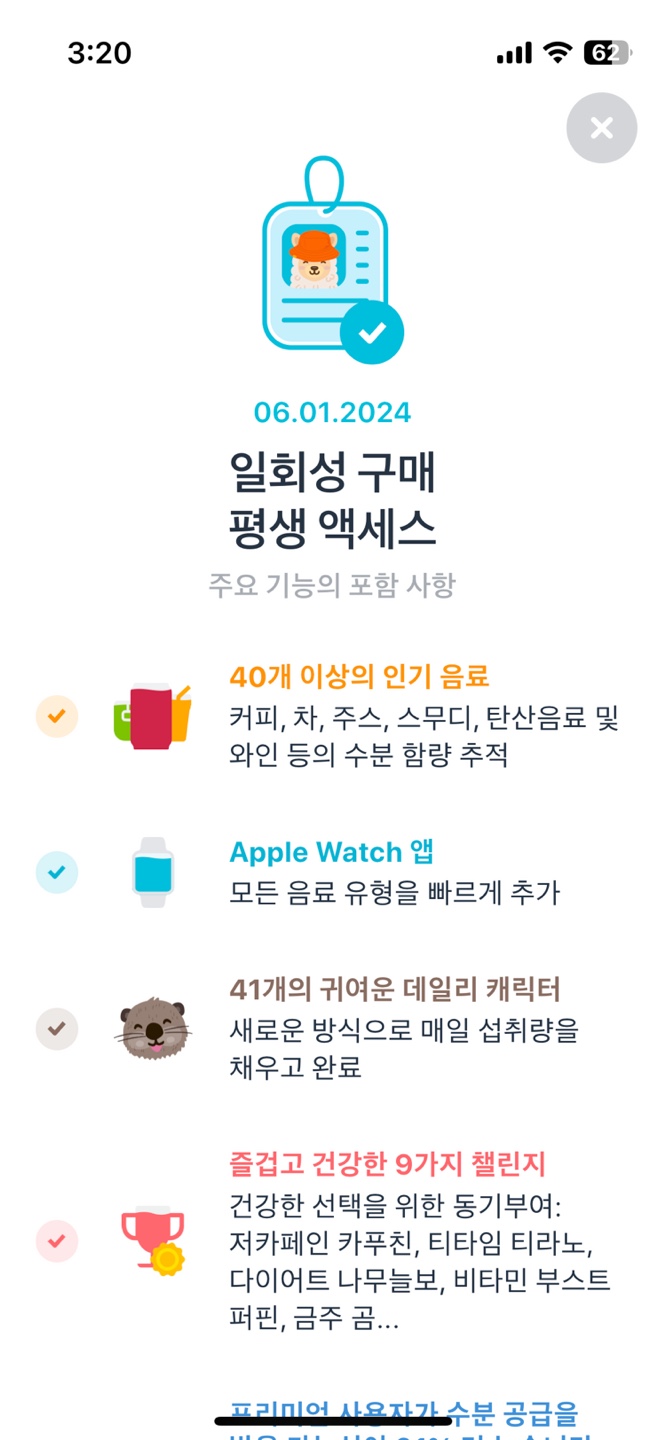Close the lifetime purchase screen
Screen dimensions: 666x1440
(x=601, y=127)
